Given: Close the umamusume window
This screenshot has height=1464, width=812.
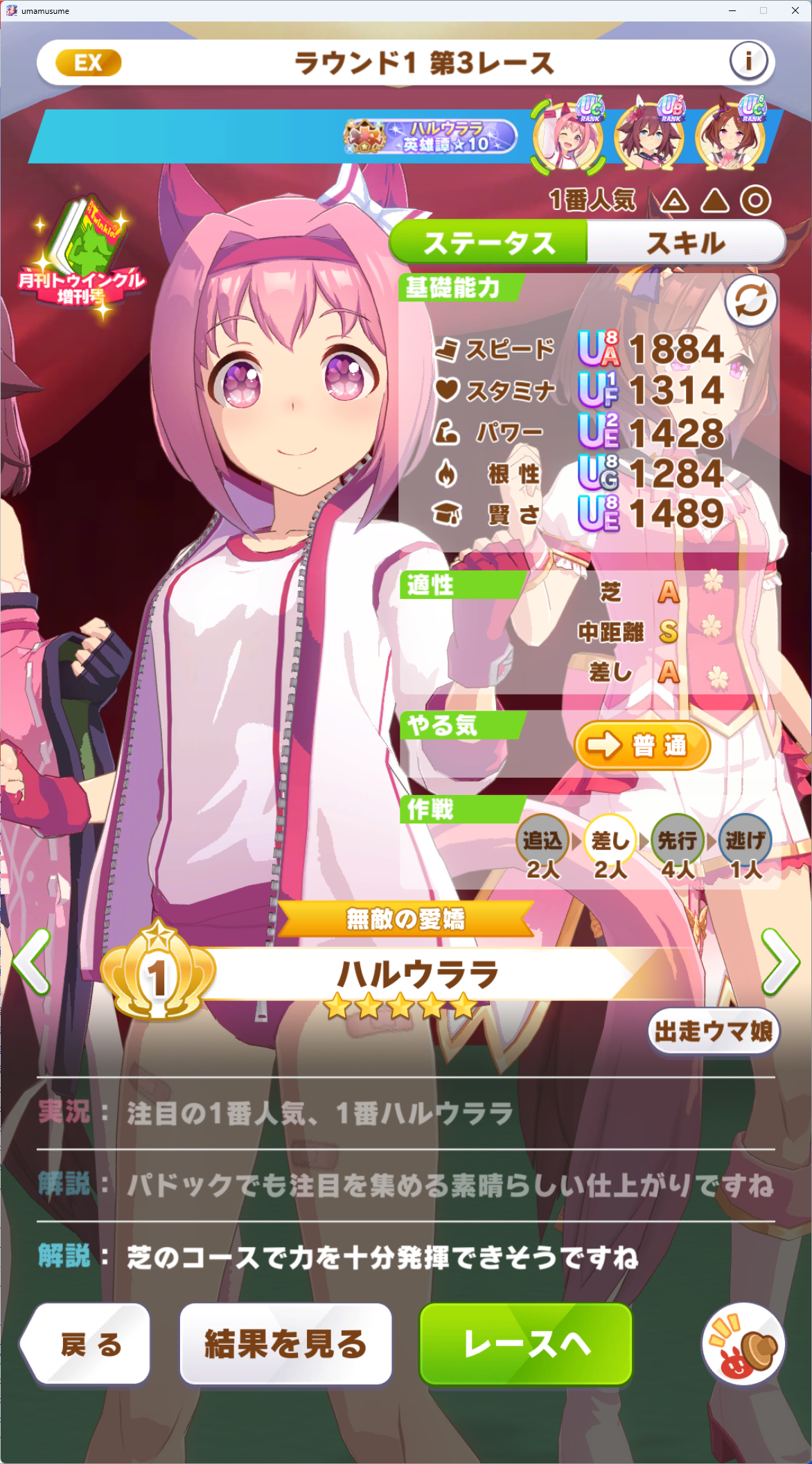Looking at the screenshot, I should tap(795, 10).
